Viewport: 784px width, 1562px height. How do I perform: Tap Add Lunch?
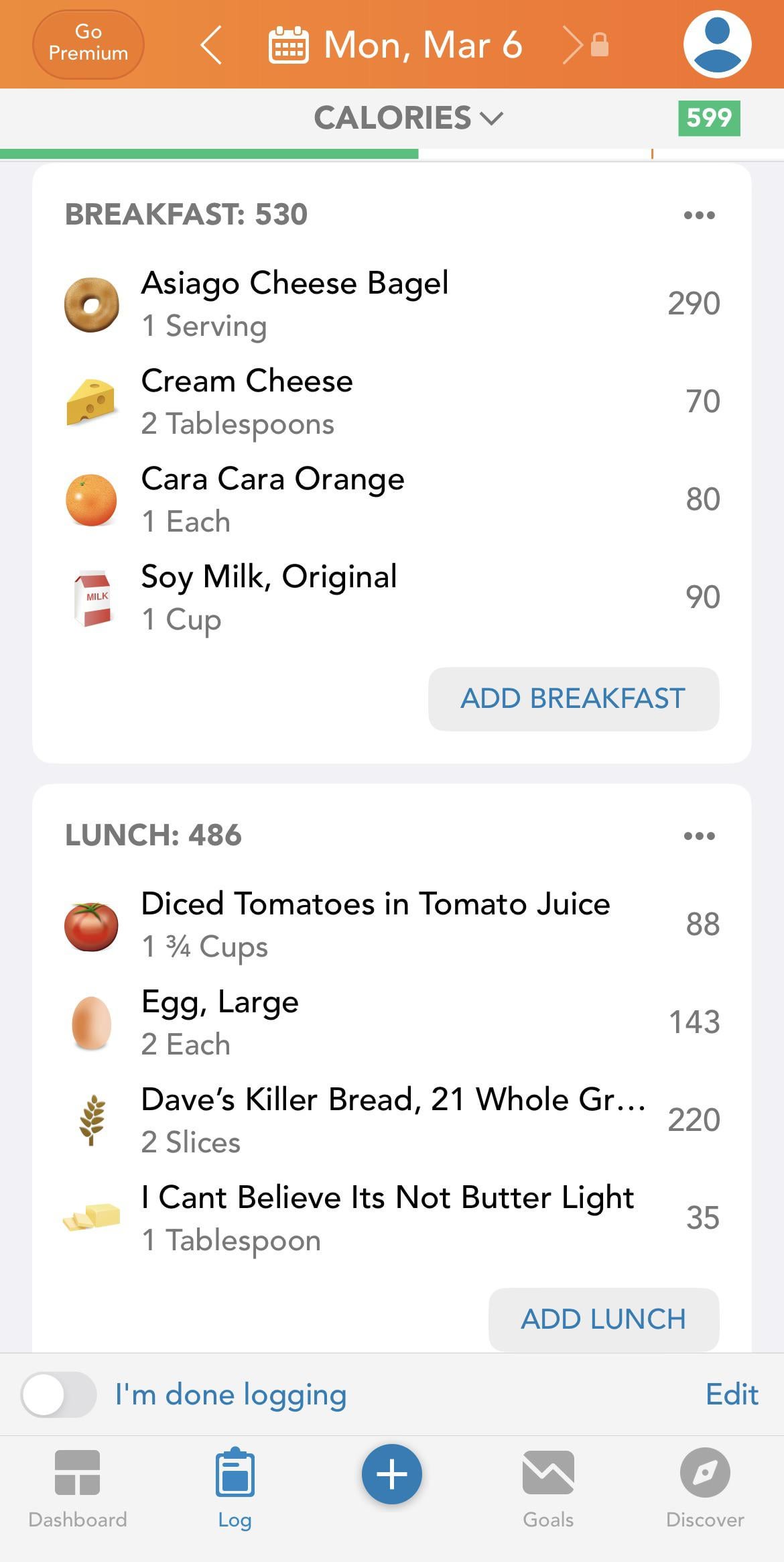click(604, 1319)
